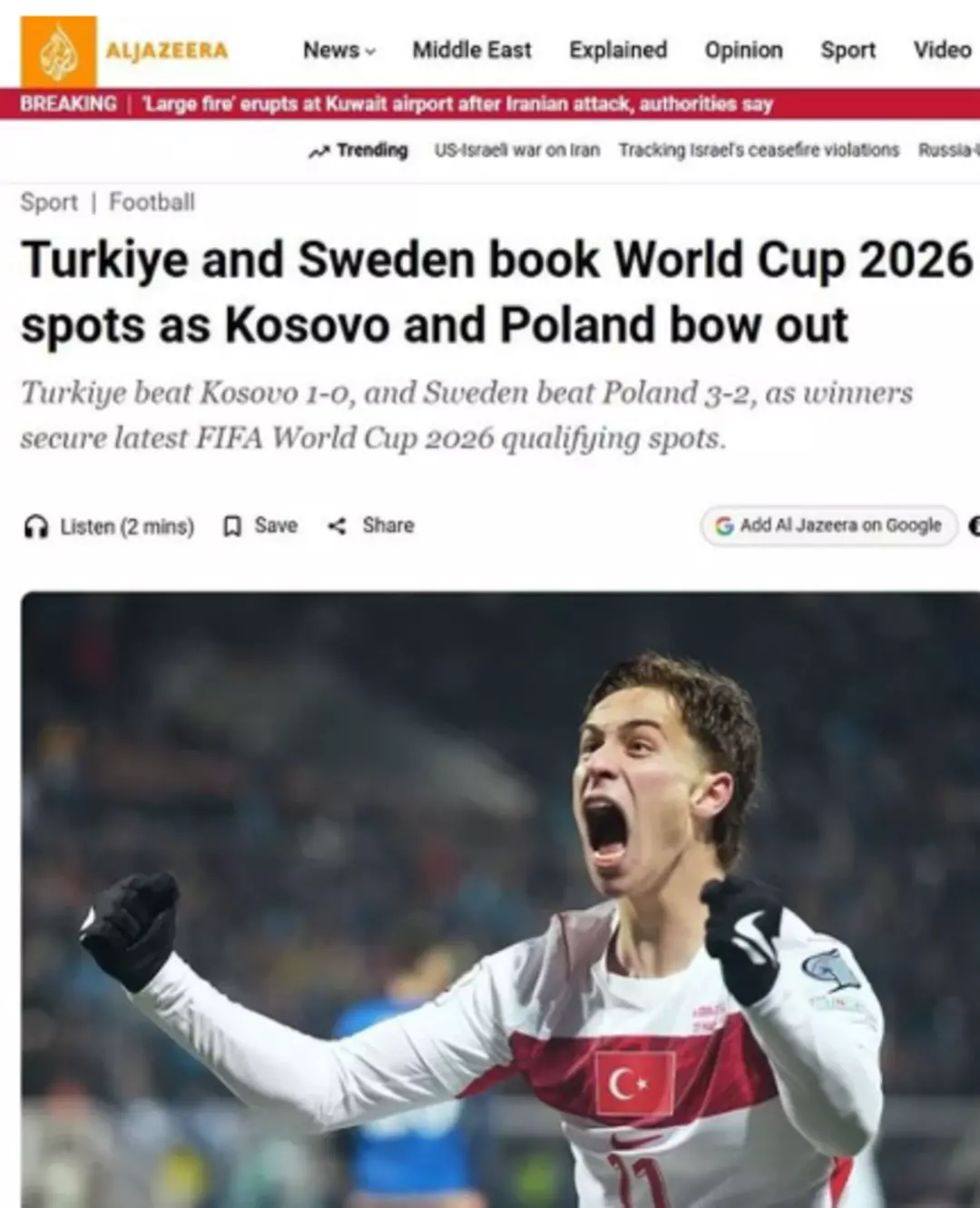Go to the Middle East section
Screen dimensions: 980x1208
pos(472,50)
